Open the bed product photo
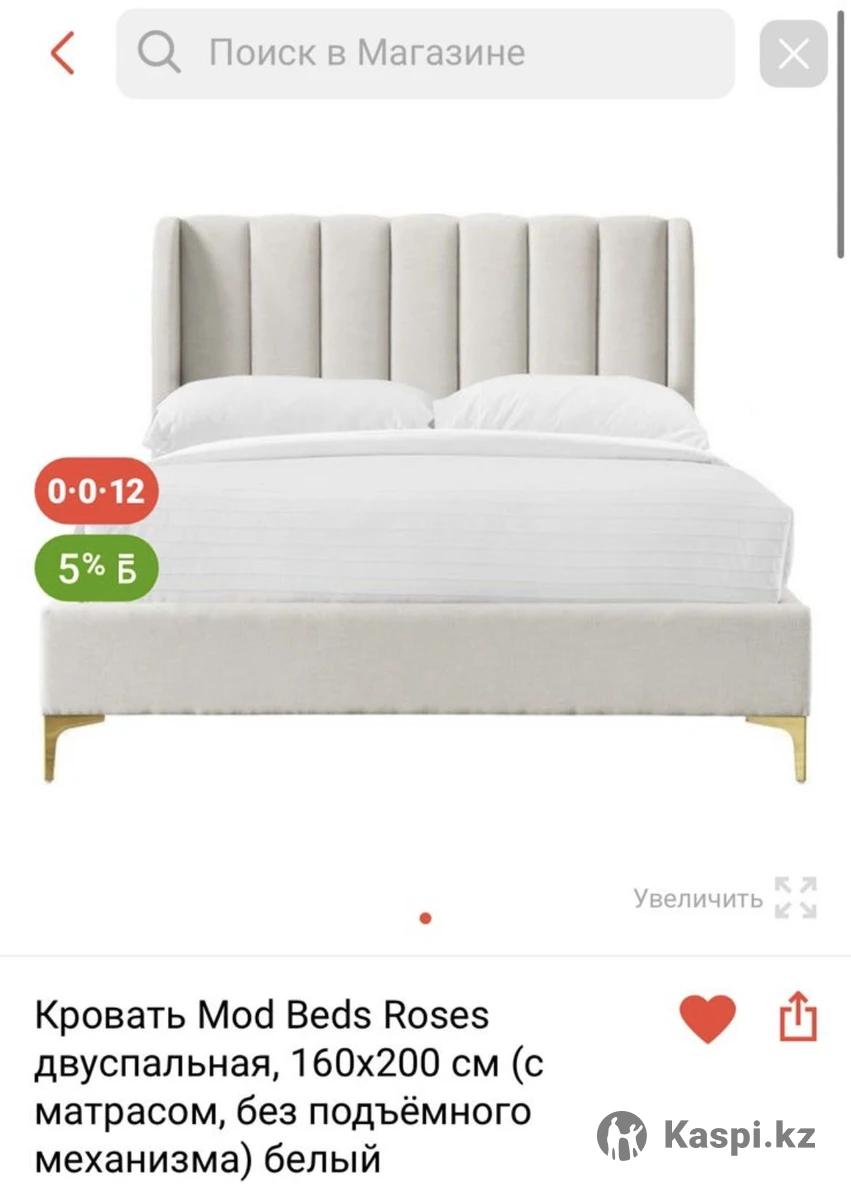The image size is (851, 1200). 425,500
